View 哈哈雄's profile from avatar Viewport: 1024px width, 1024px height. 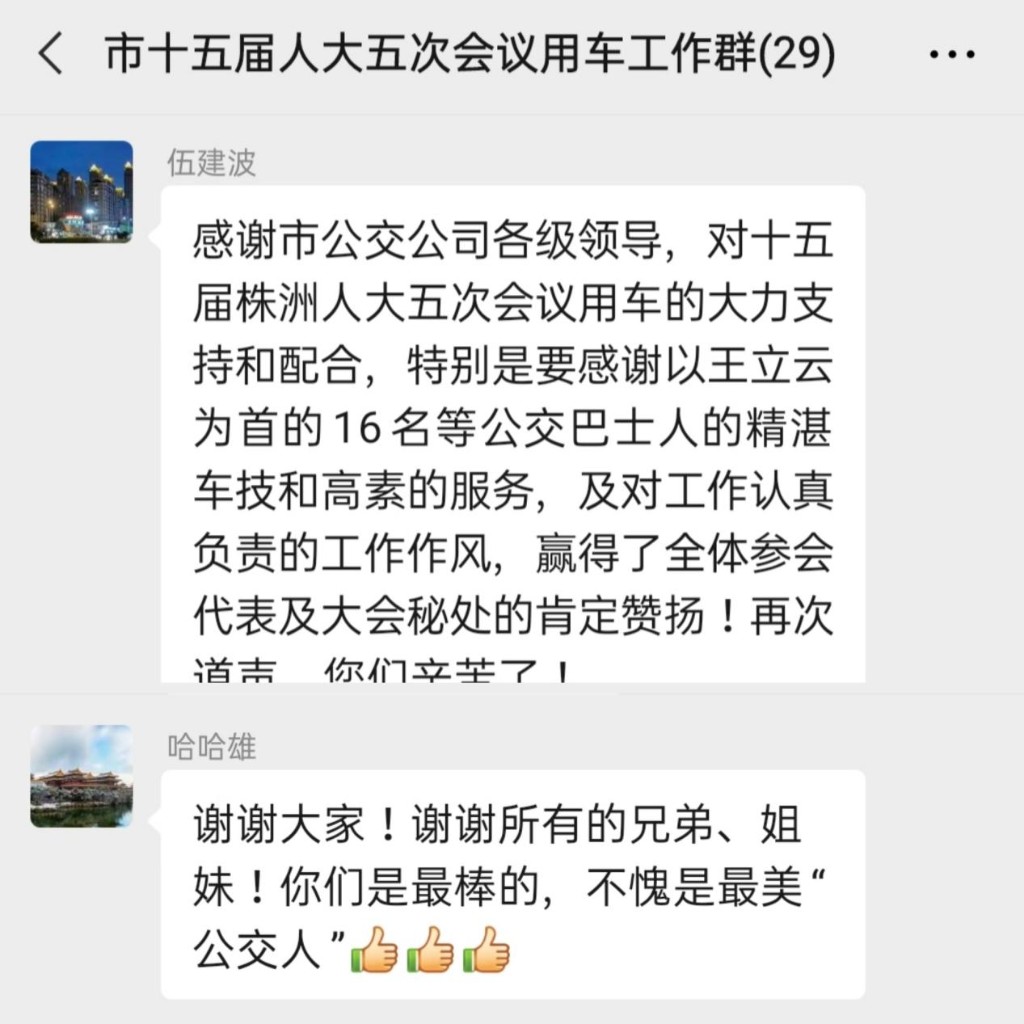point(81,776)
